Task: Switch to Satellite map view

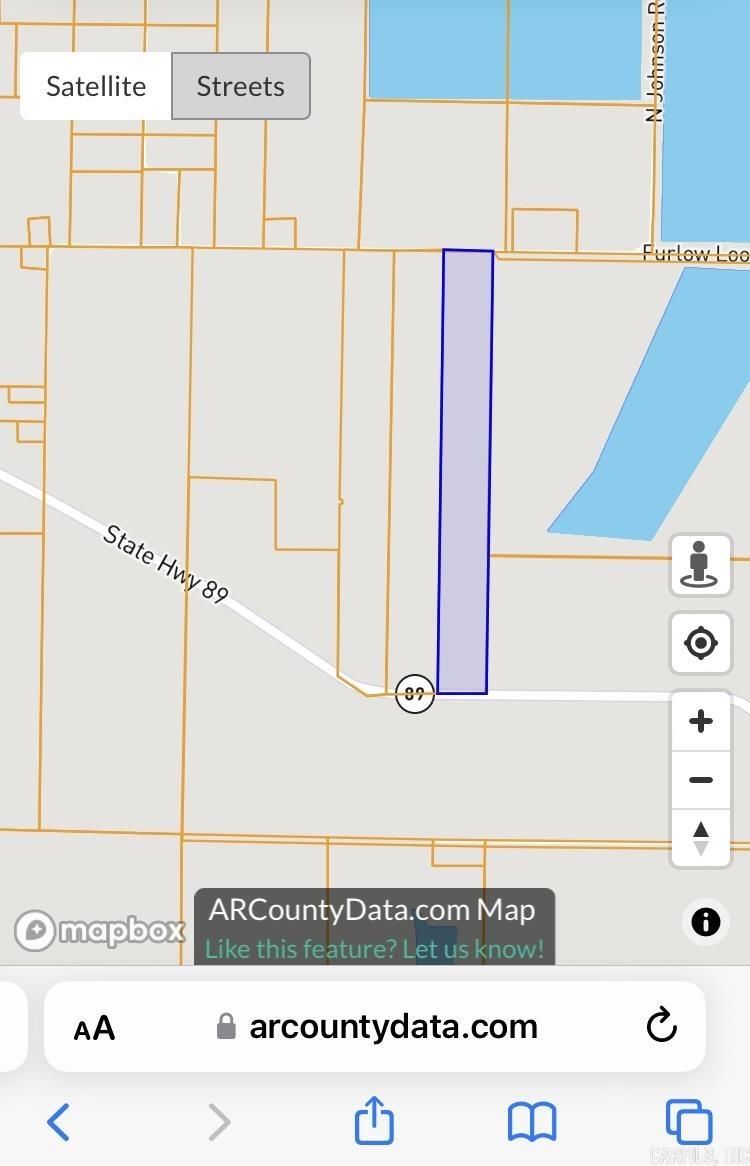Action: 96,87
